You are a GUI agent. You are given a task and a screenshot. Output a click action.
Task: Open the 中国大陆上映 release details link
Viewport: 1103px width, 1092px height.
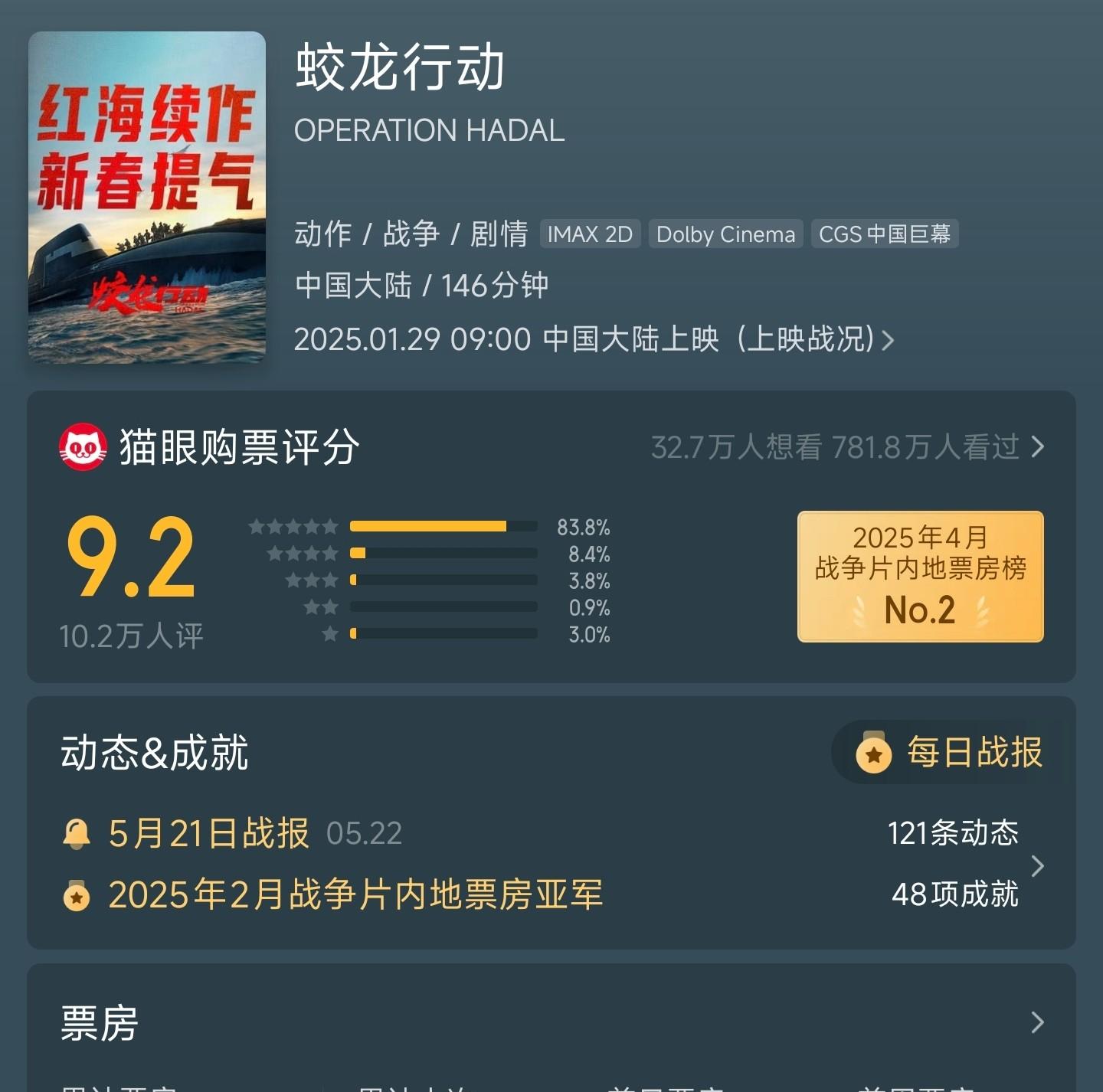594,339
